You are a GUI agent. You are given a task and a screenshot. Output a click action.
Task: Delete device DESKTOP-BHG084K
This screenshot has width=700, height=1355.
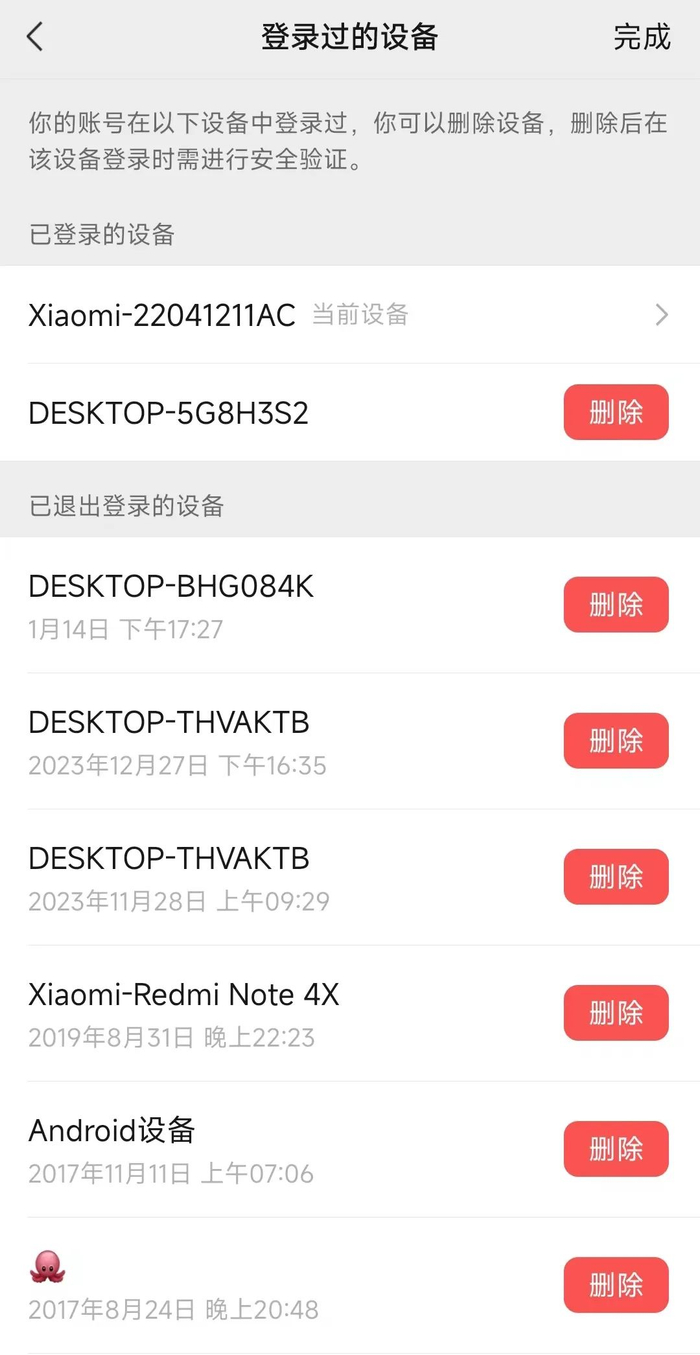[615, 604]
